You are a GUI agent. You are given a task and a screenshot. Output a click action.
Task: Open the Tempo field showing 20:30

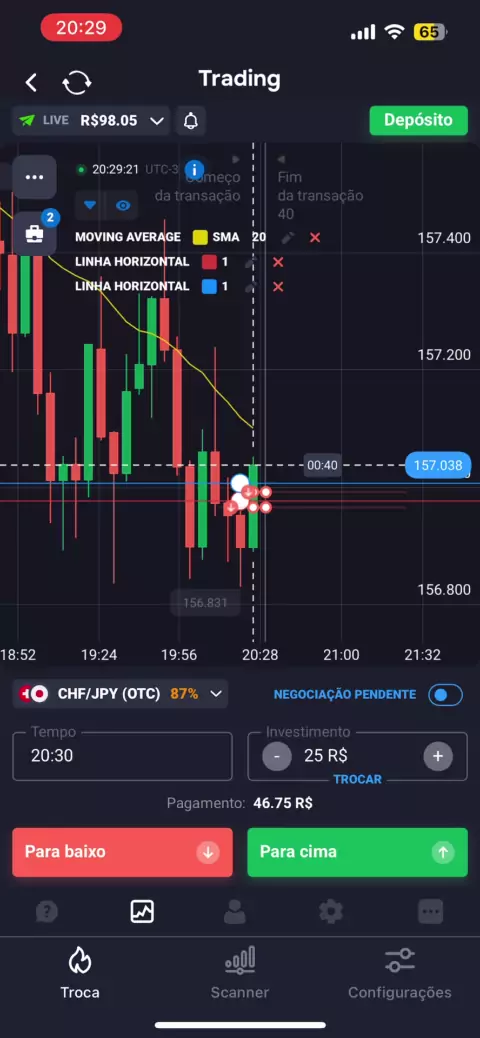[x=122, y=756]
